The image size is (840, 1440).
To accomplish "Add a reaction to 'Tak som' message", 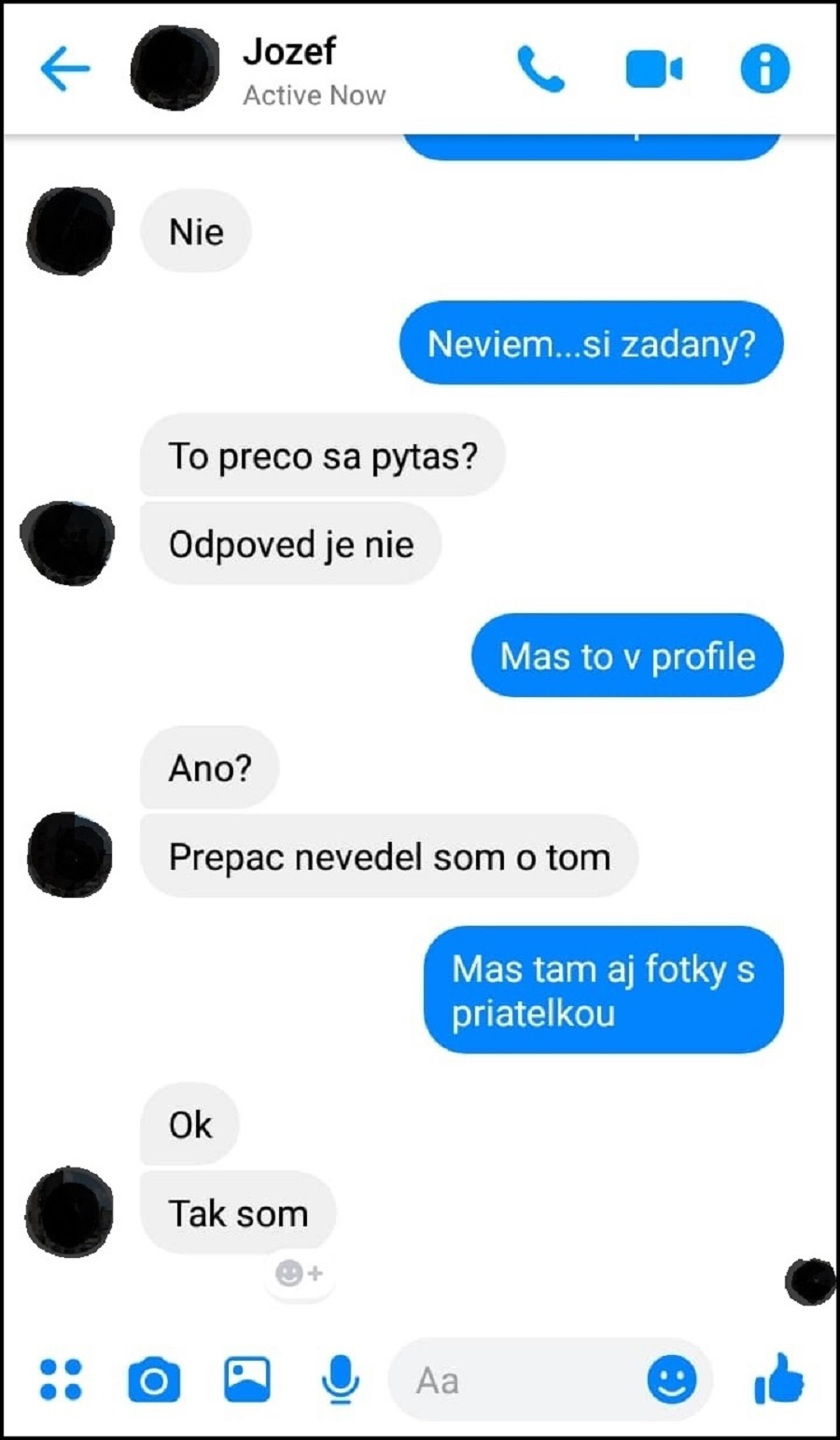I will coord(299,1273).
